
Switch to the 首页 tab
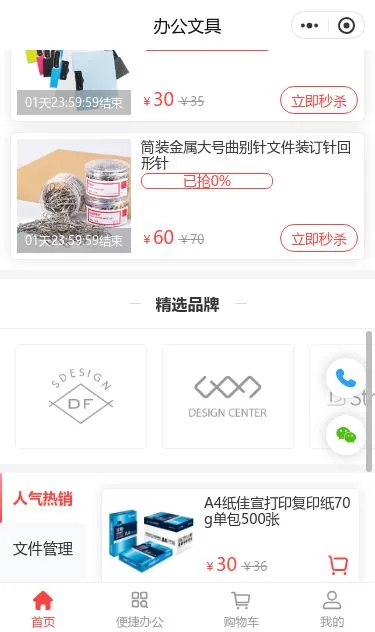(x=43, y=609)
